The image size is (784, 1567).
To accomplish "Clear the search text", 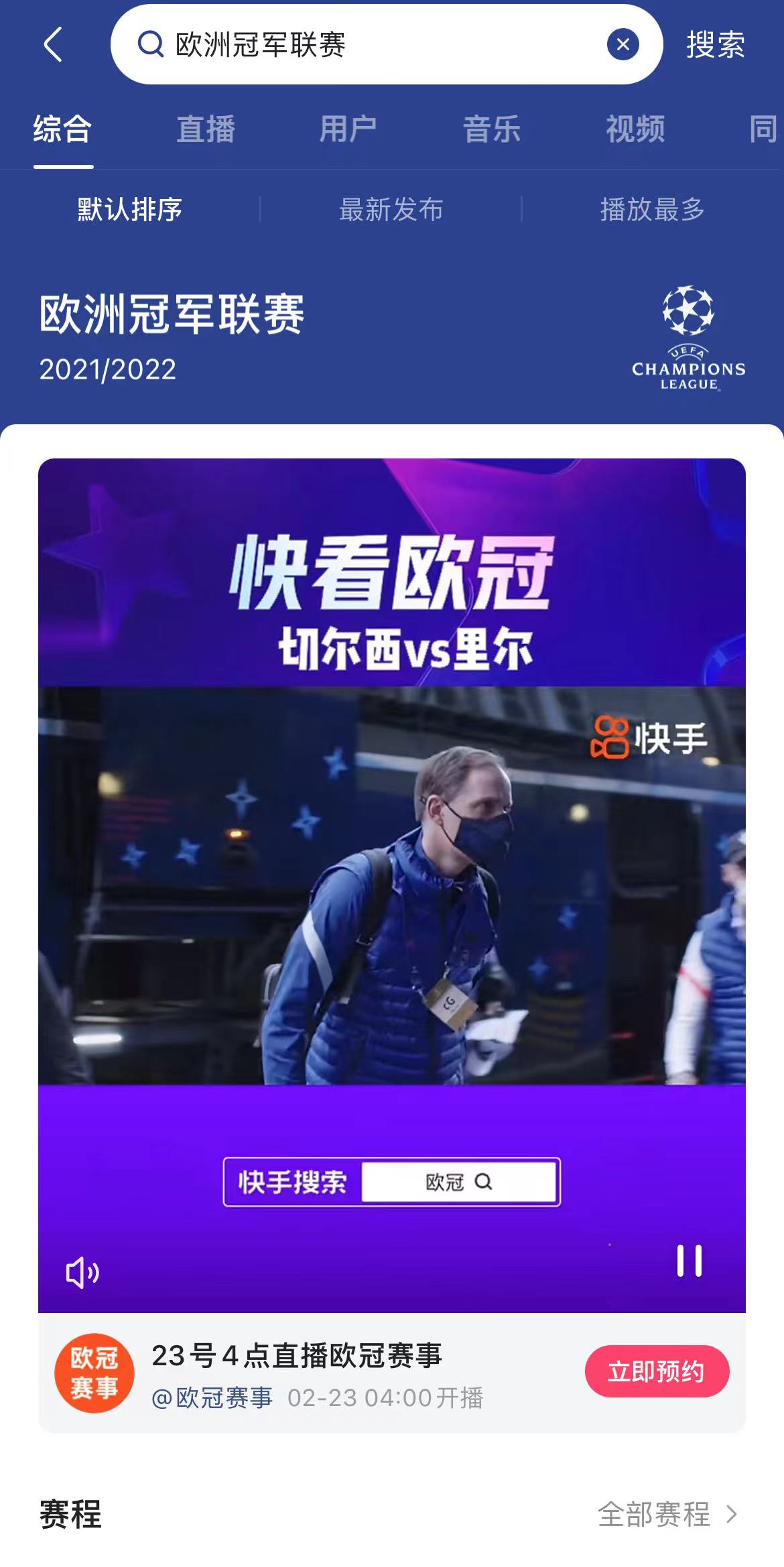I will [x=623, y=44].
